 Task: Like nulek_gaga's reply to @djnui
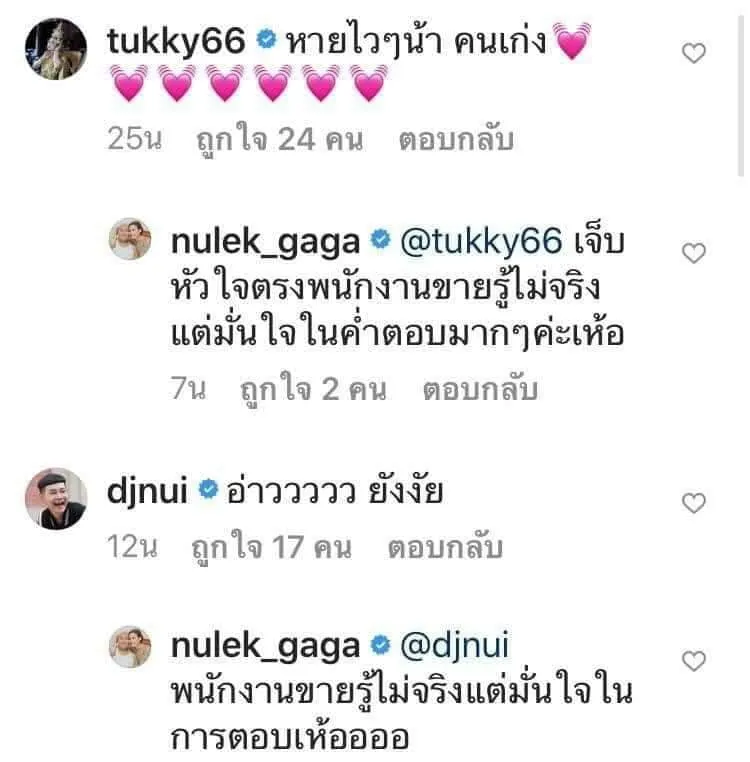pos(694,659)
